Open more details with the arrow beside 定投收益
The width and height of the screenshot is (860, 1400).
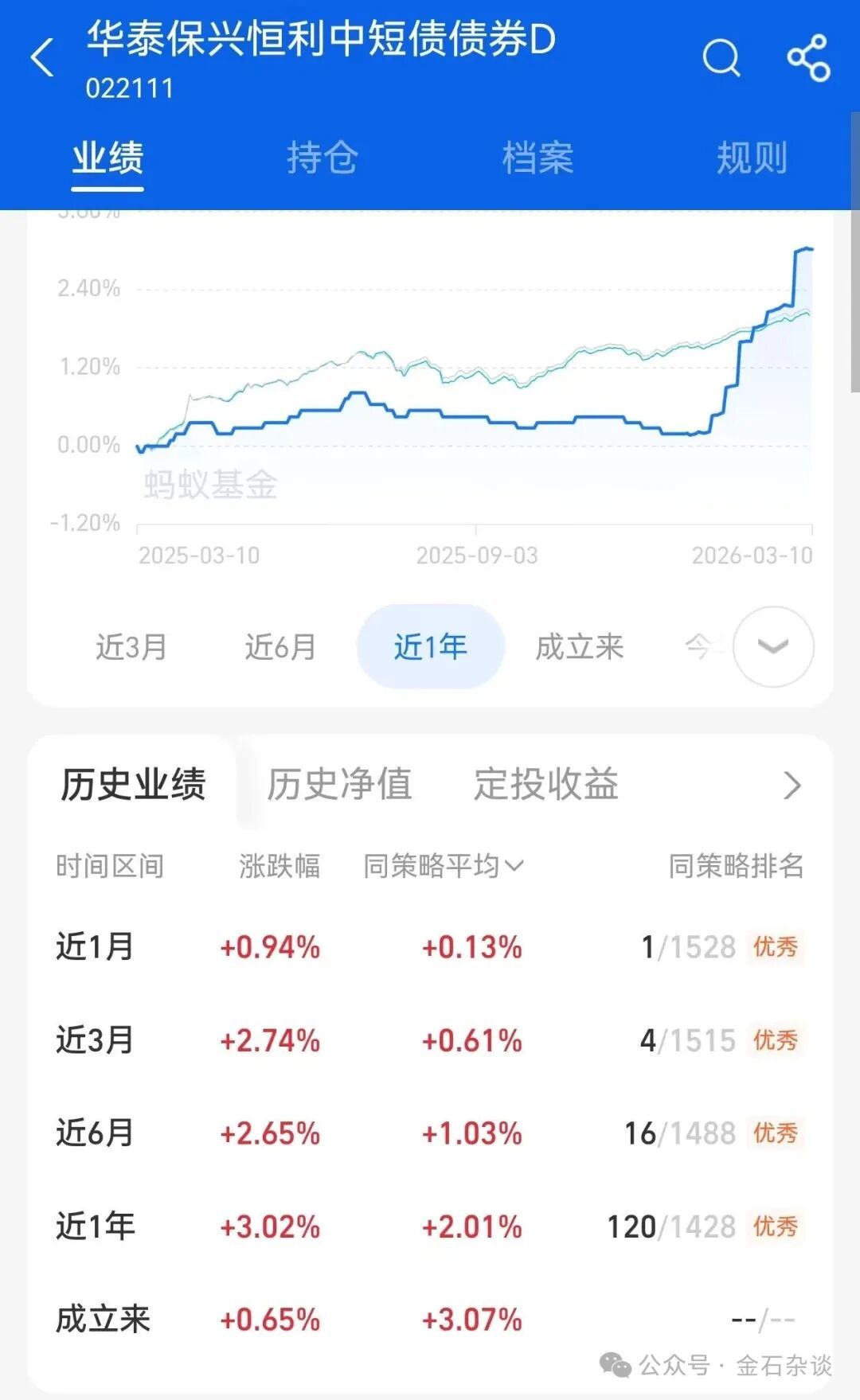tap(792, 785)
